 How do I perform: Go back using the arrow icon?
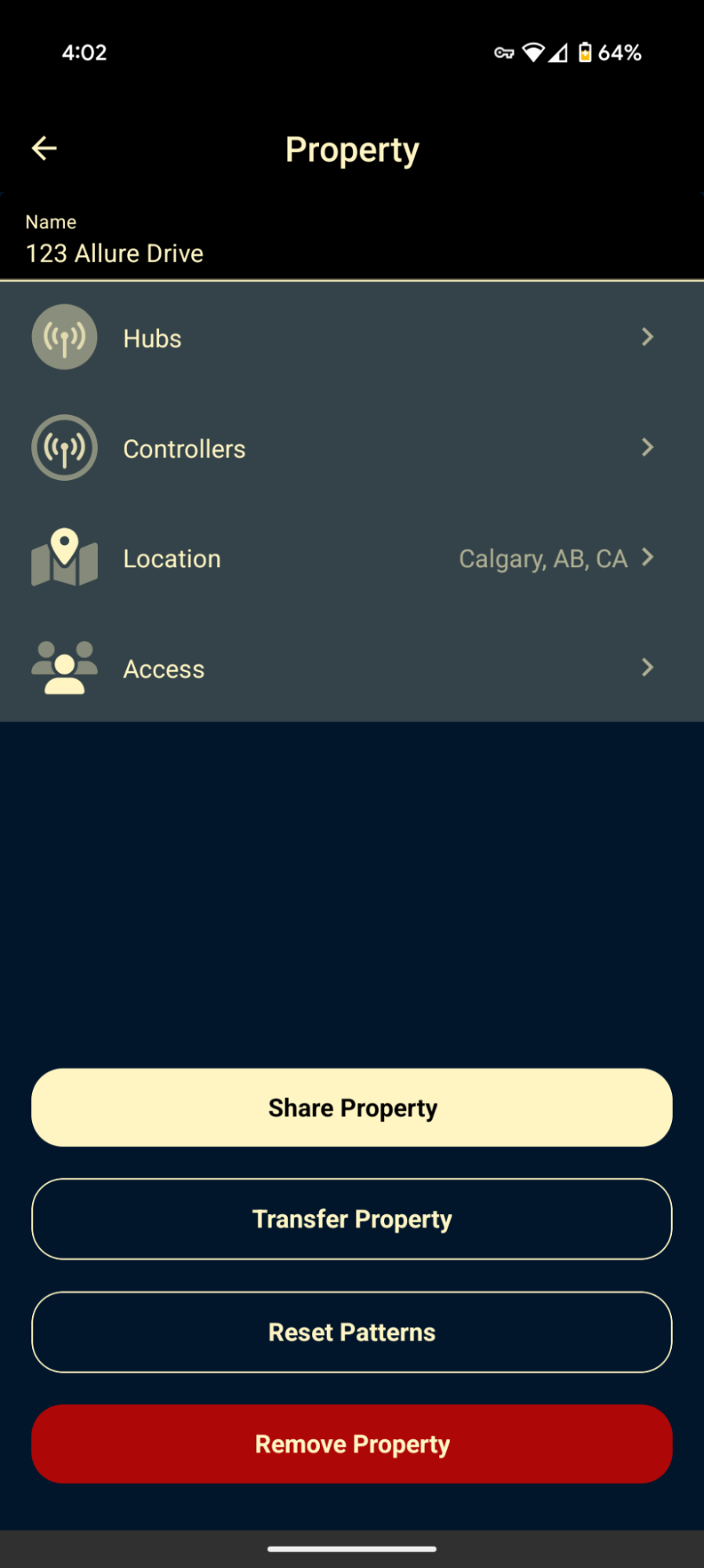44,148
